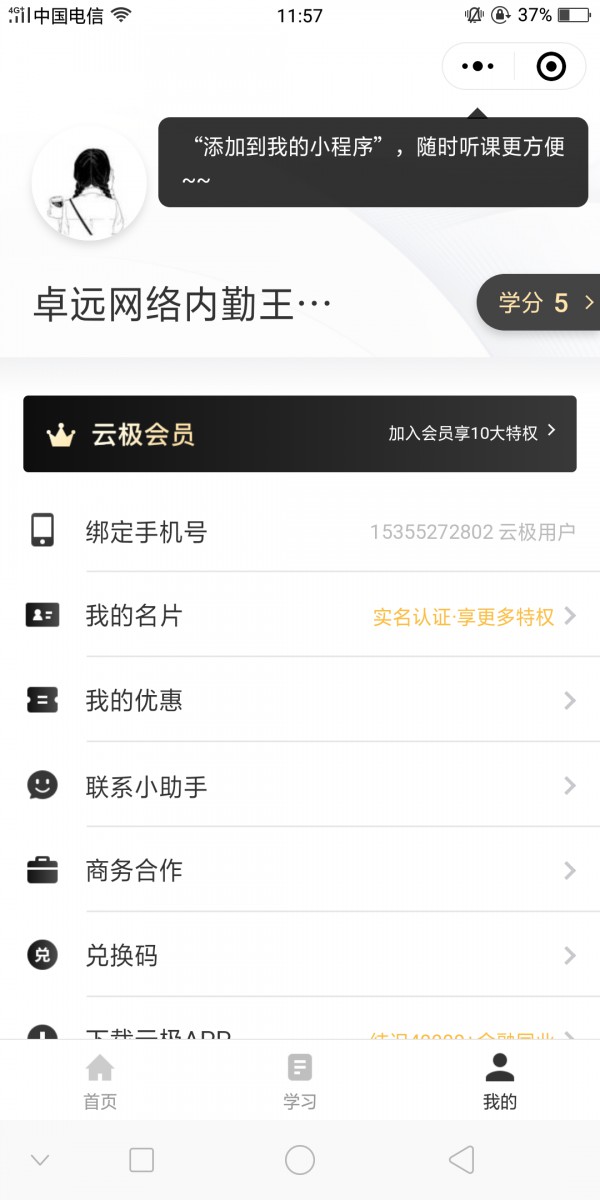Switch to the 首页 home tab
The image size is (600, 1200).
(100, 1082)
